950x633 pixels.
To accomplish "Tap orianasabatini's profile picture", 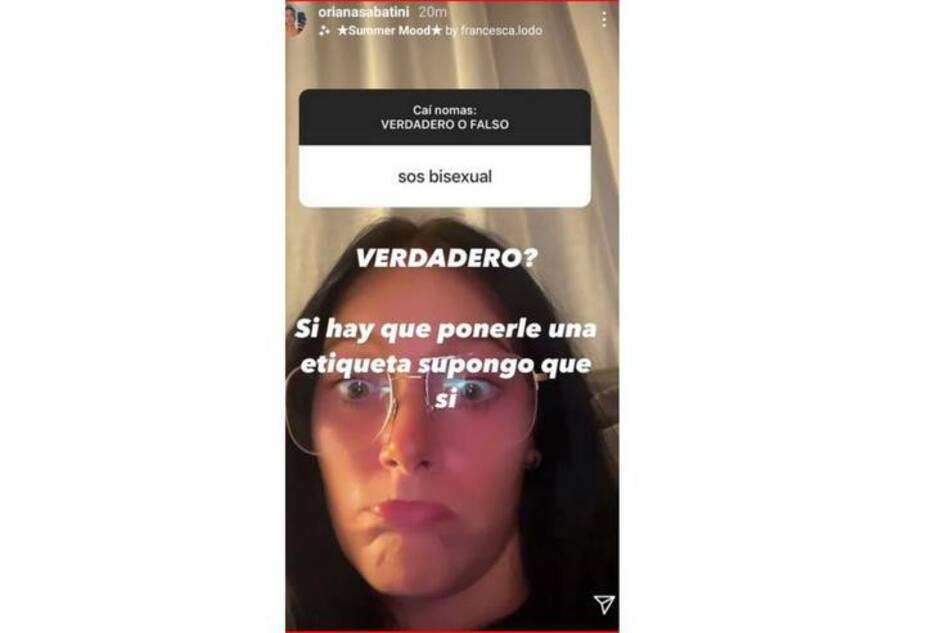I will (296, 20).
